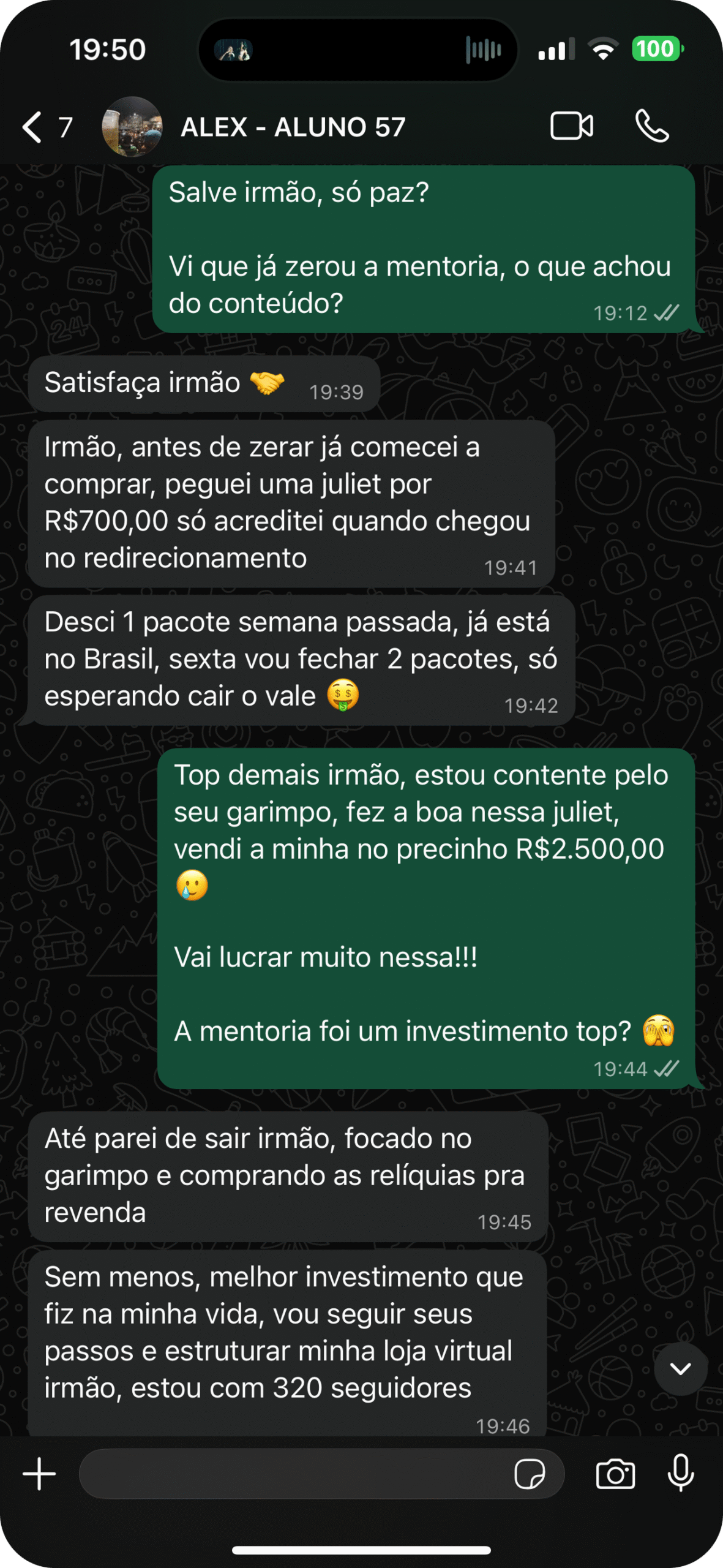
Task: Start a video call with ALEX
Action: coord(571,127)
